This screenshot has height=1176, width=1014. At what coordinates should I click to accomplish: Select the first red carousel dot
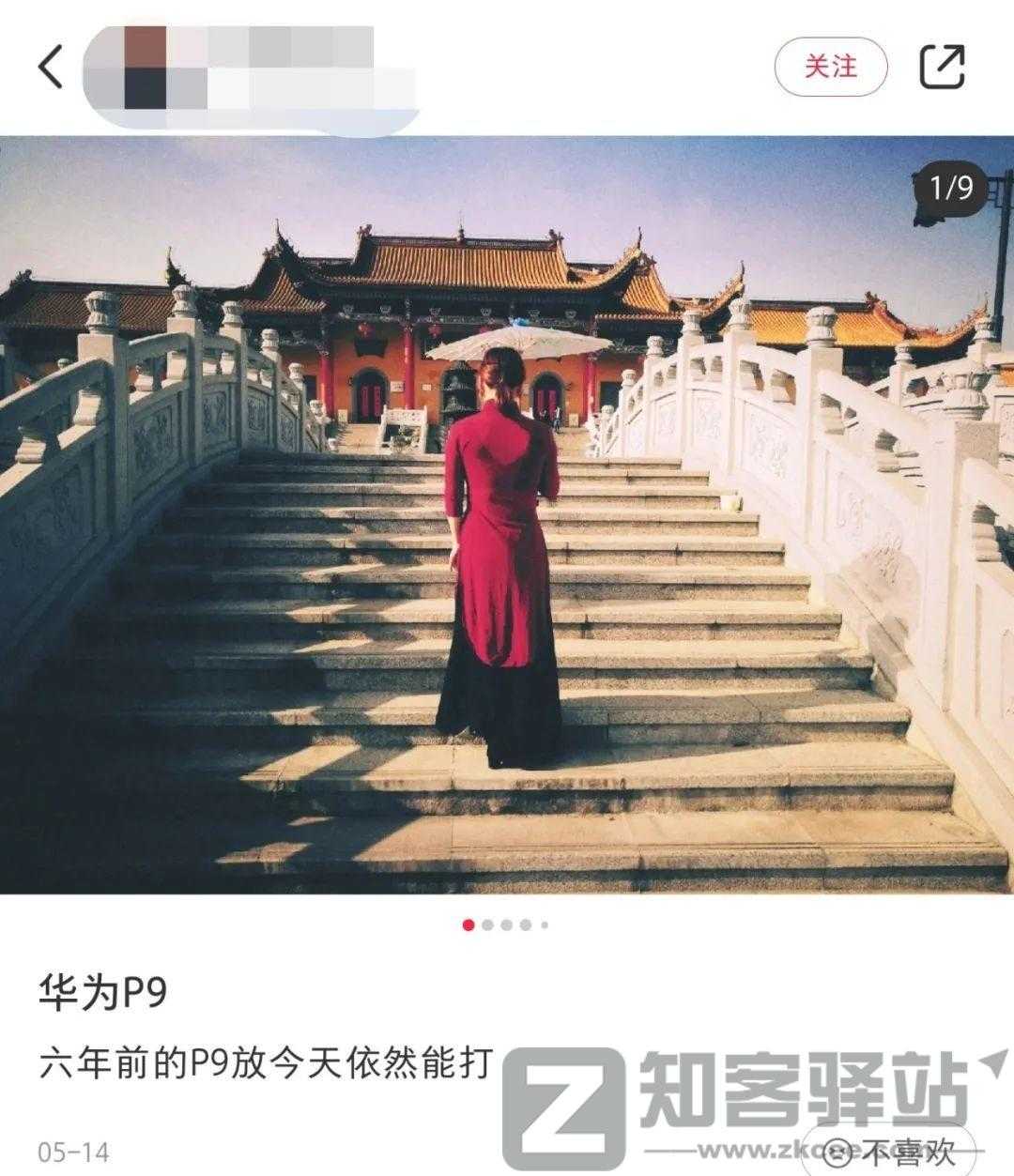pyautogui.click(x=468, y=923)
